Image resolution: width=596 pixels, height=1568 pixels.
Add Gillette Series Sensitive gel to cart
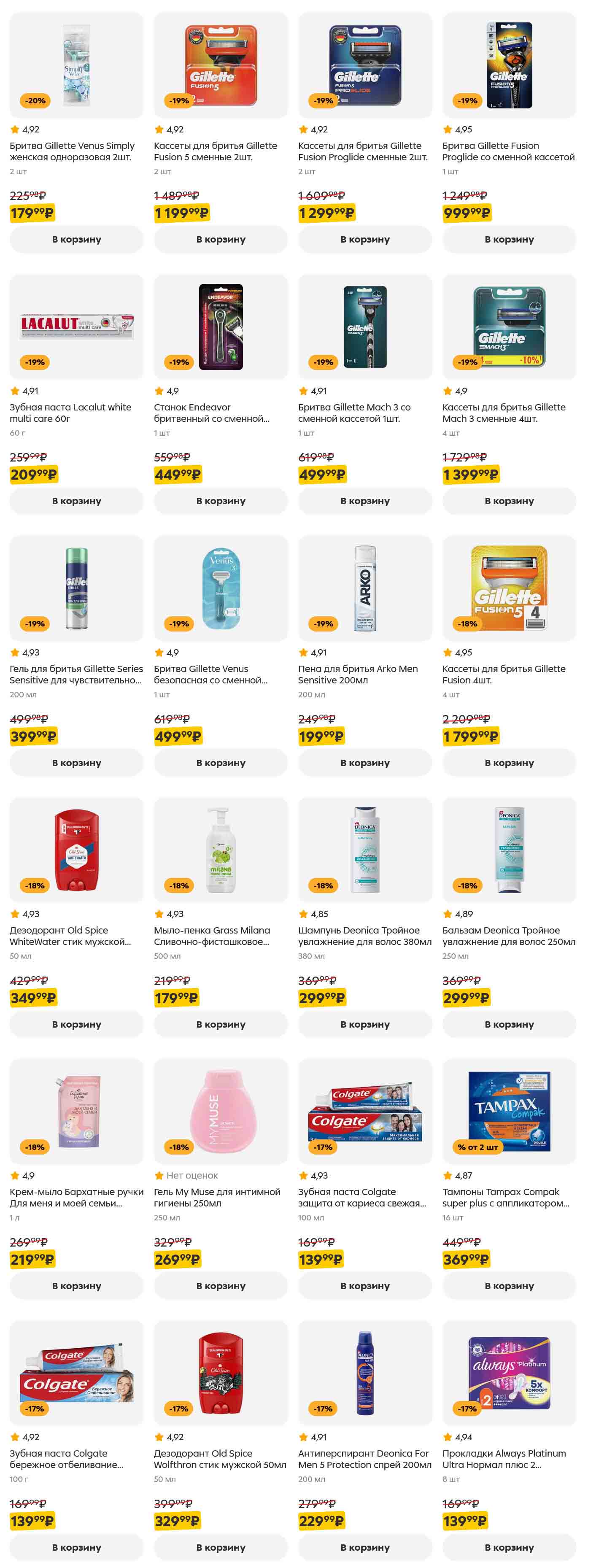76,763
